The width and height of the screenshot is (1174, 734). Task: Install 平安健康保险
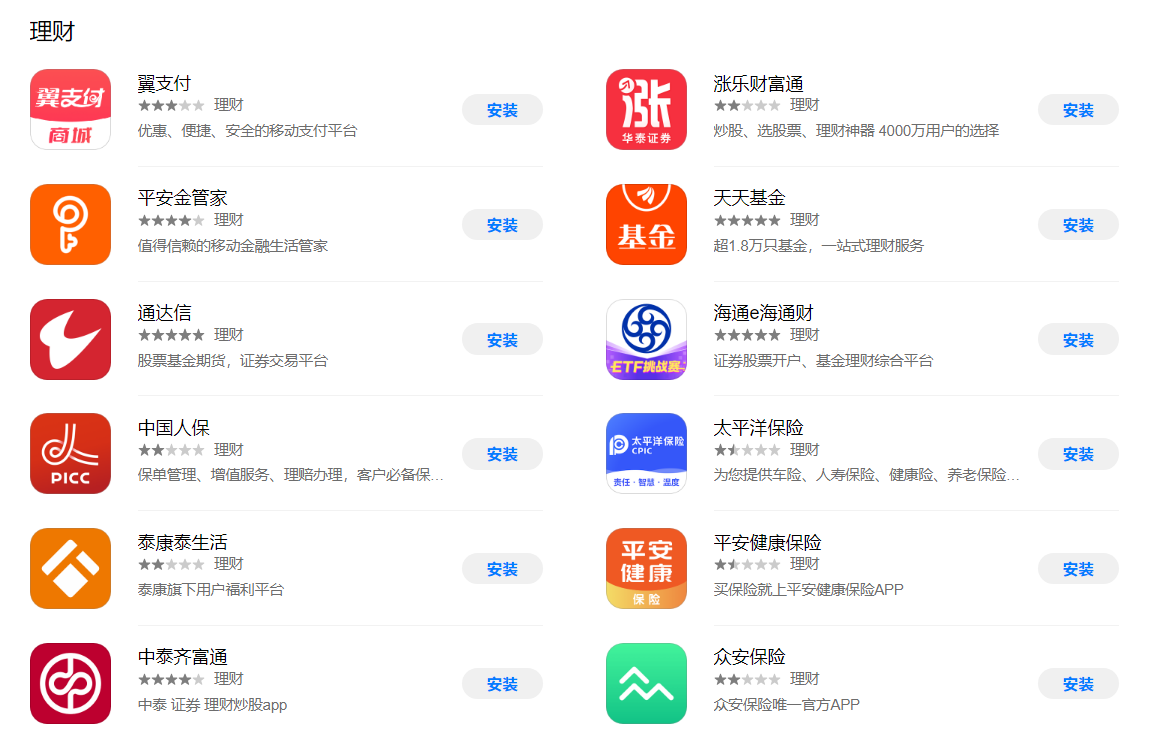[1078, 569]
